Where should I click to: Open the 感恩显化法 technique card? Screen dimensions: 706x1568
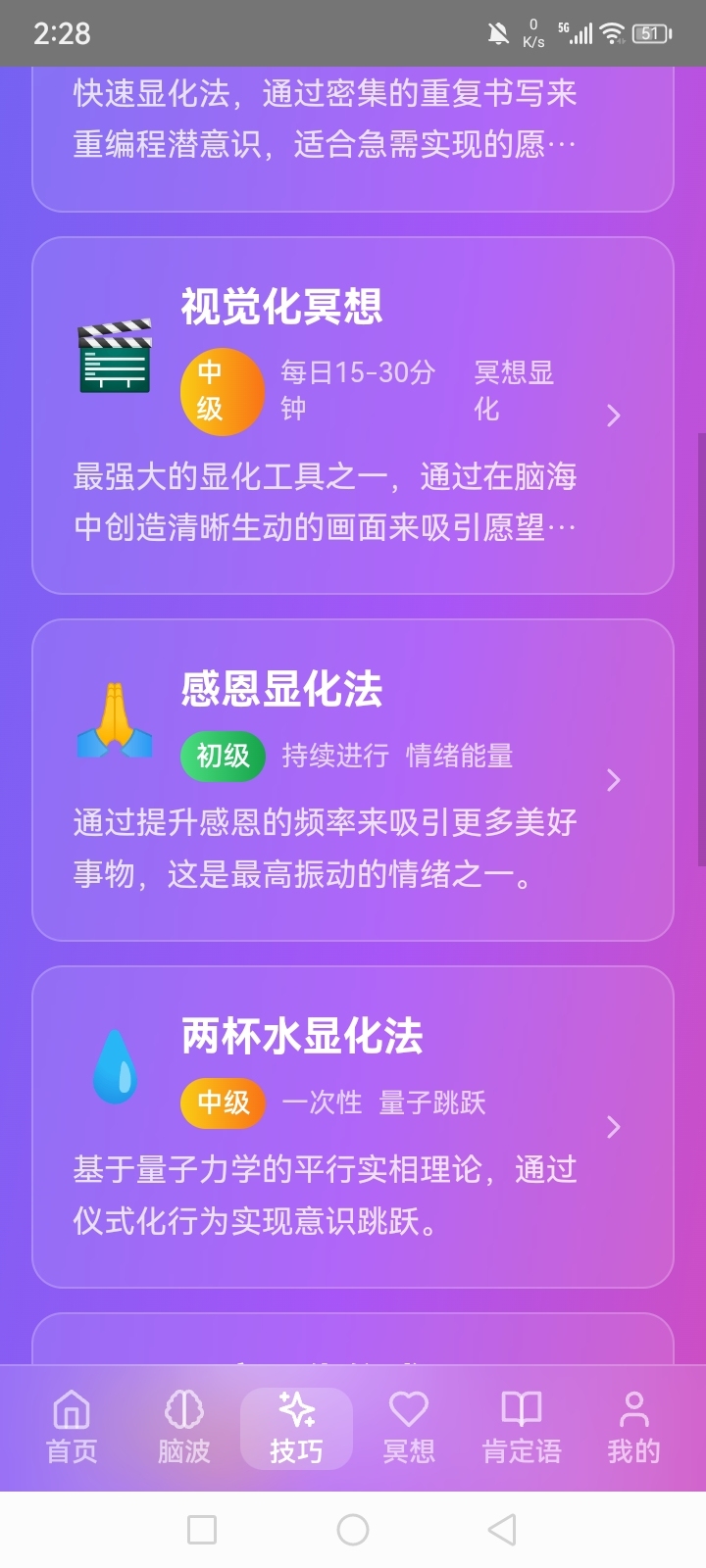click(352, 780)
